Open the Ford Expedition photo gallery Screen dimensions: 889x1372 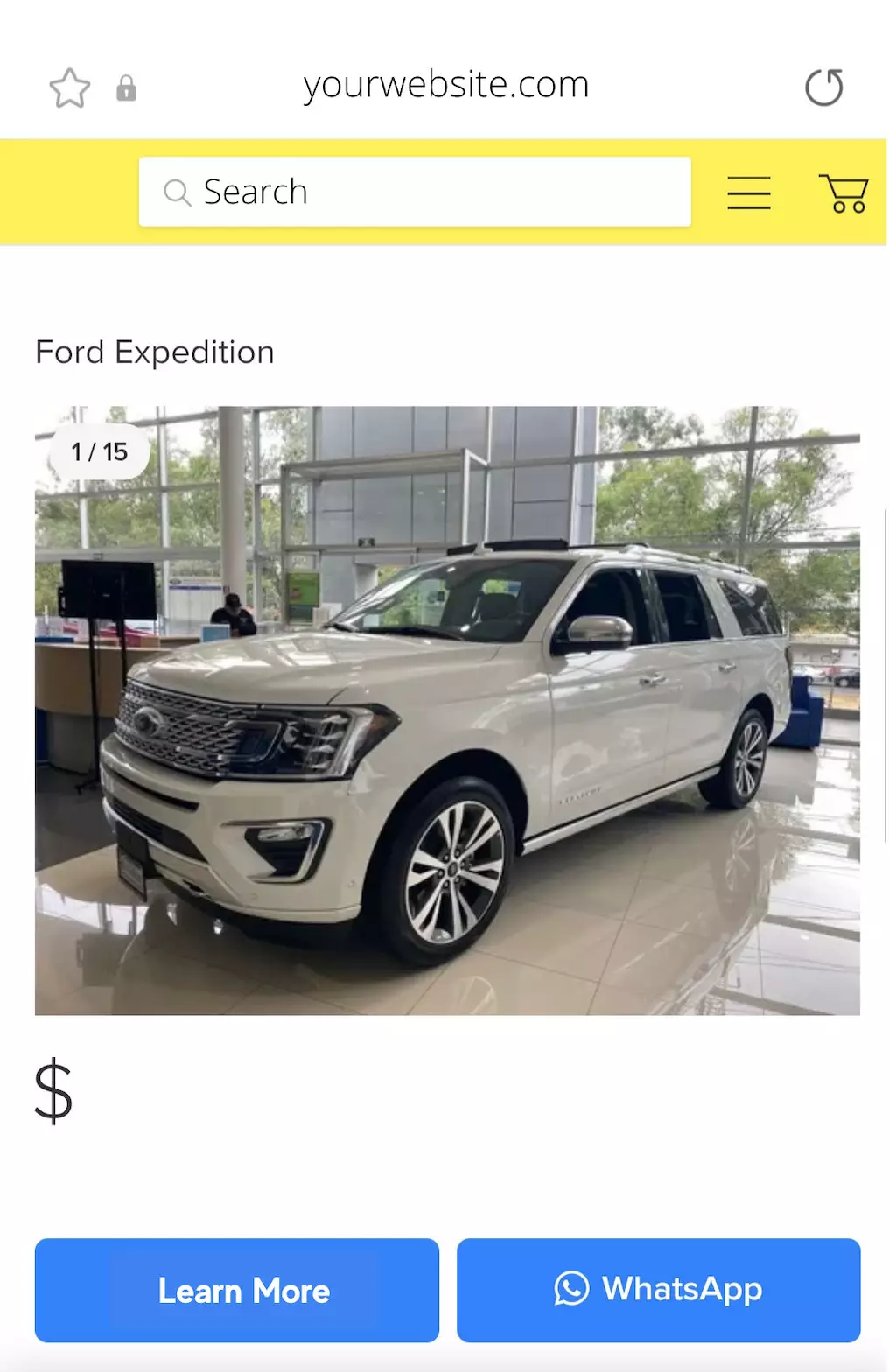click(x=447, y=710)
